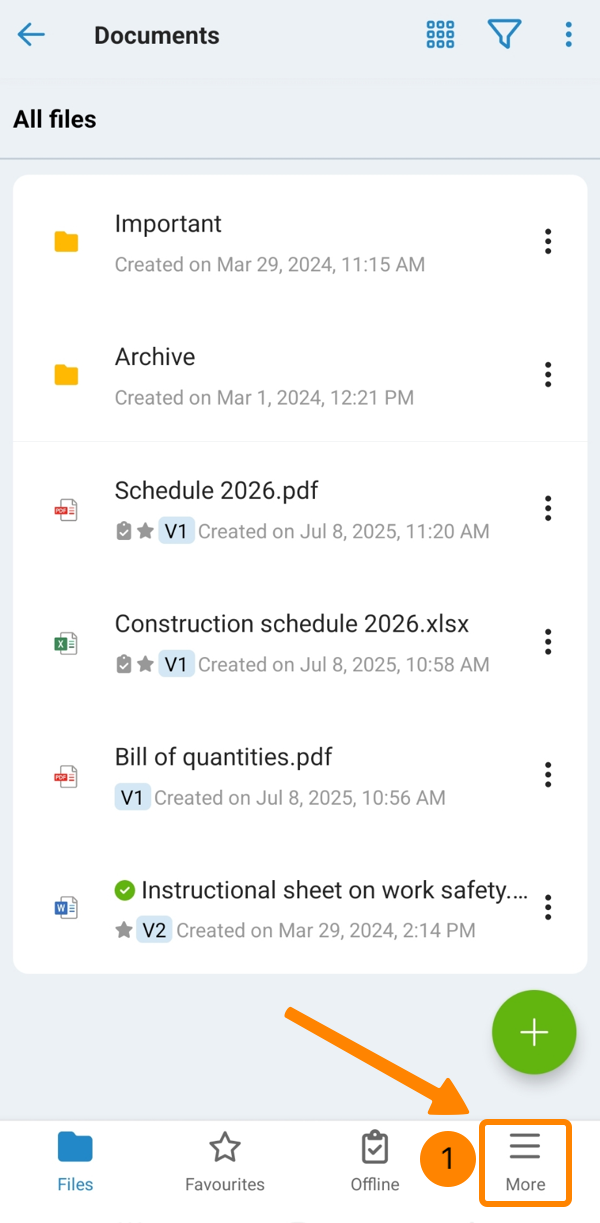600x1223 pixels.
Task: Switch to the Offline tab
Action: (375, 1162)
